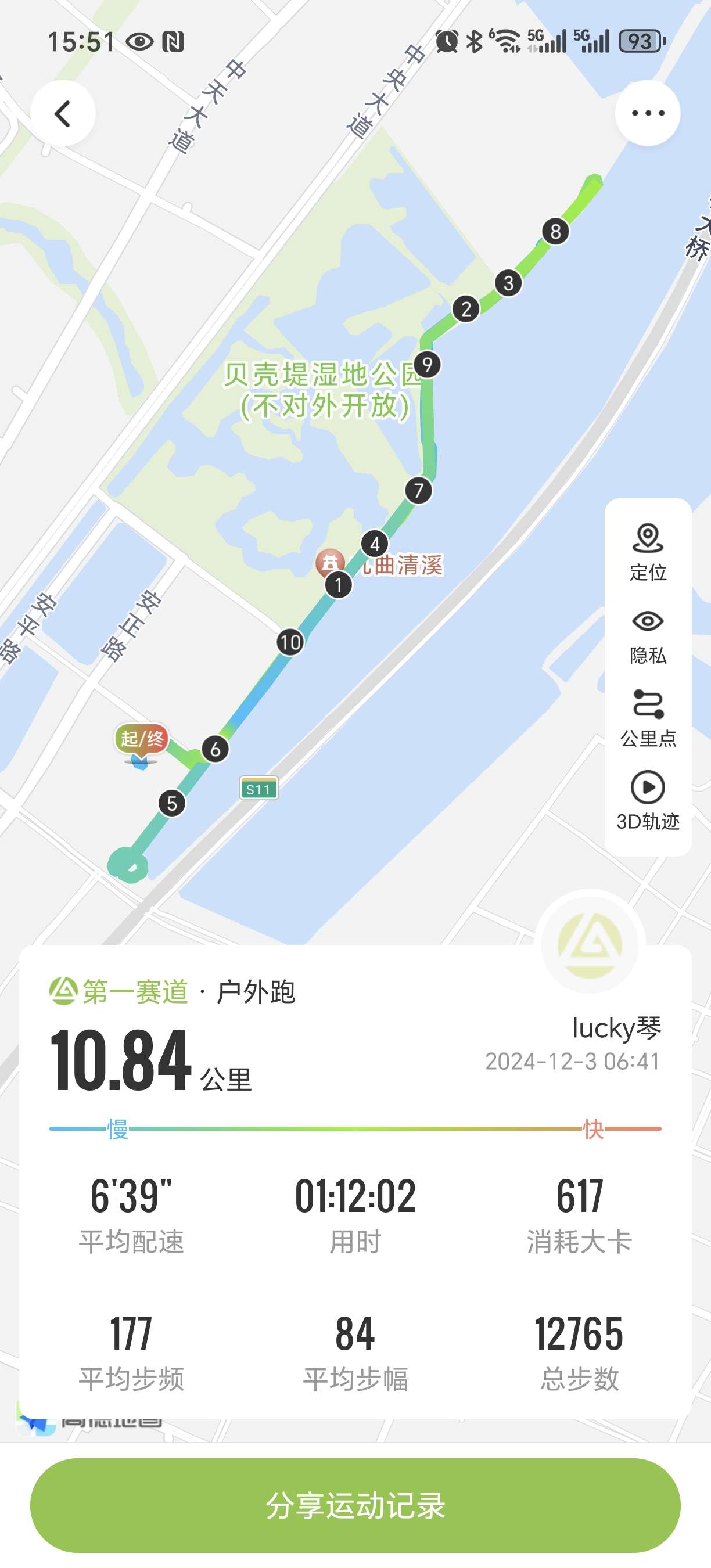The width and height of the screenshot is (711, 1568).
Task: Tap the back arrow icon
Action: [62, 114]
